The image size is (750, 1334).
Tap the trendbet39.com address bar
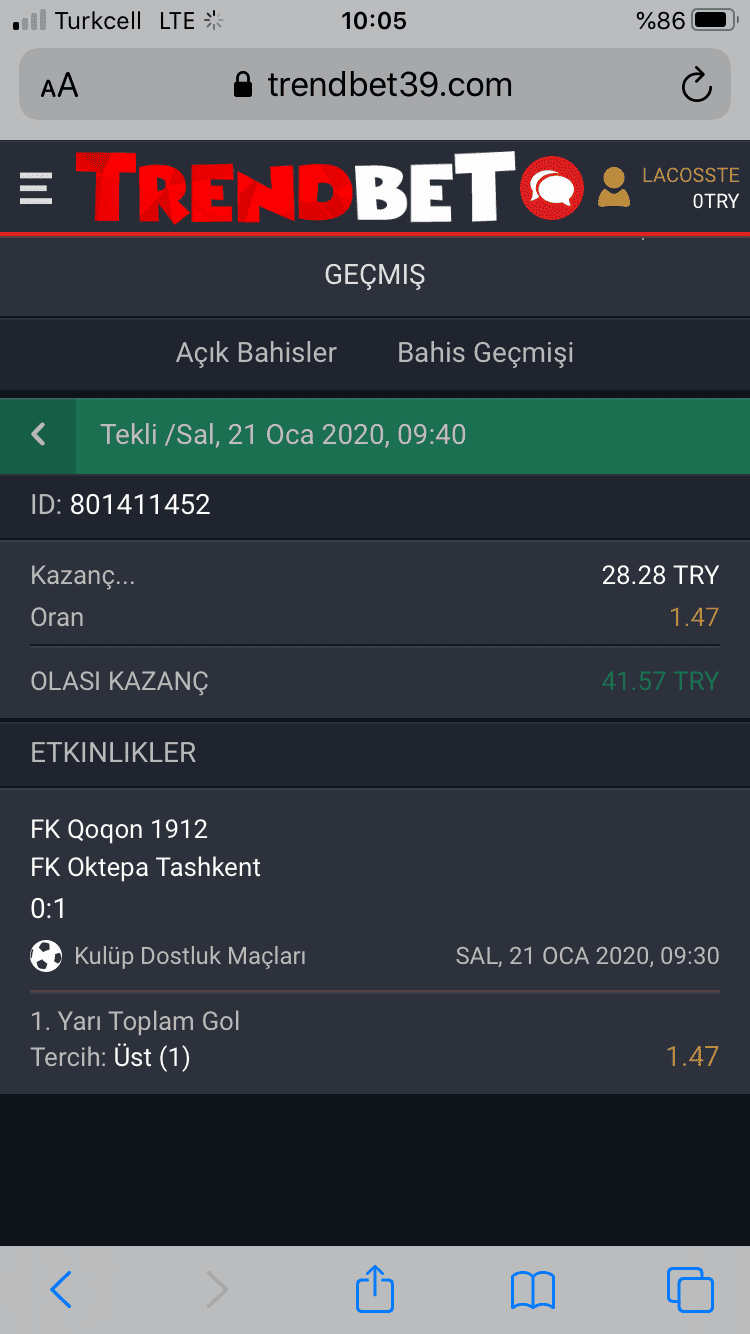tap(374, 85)
